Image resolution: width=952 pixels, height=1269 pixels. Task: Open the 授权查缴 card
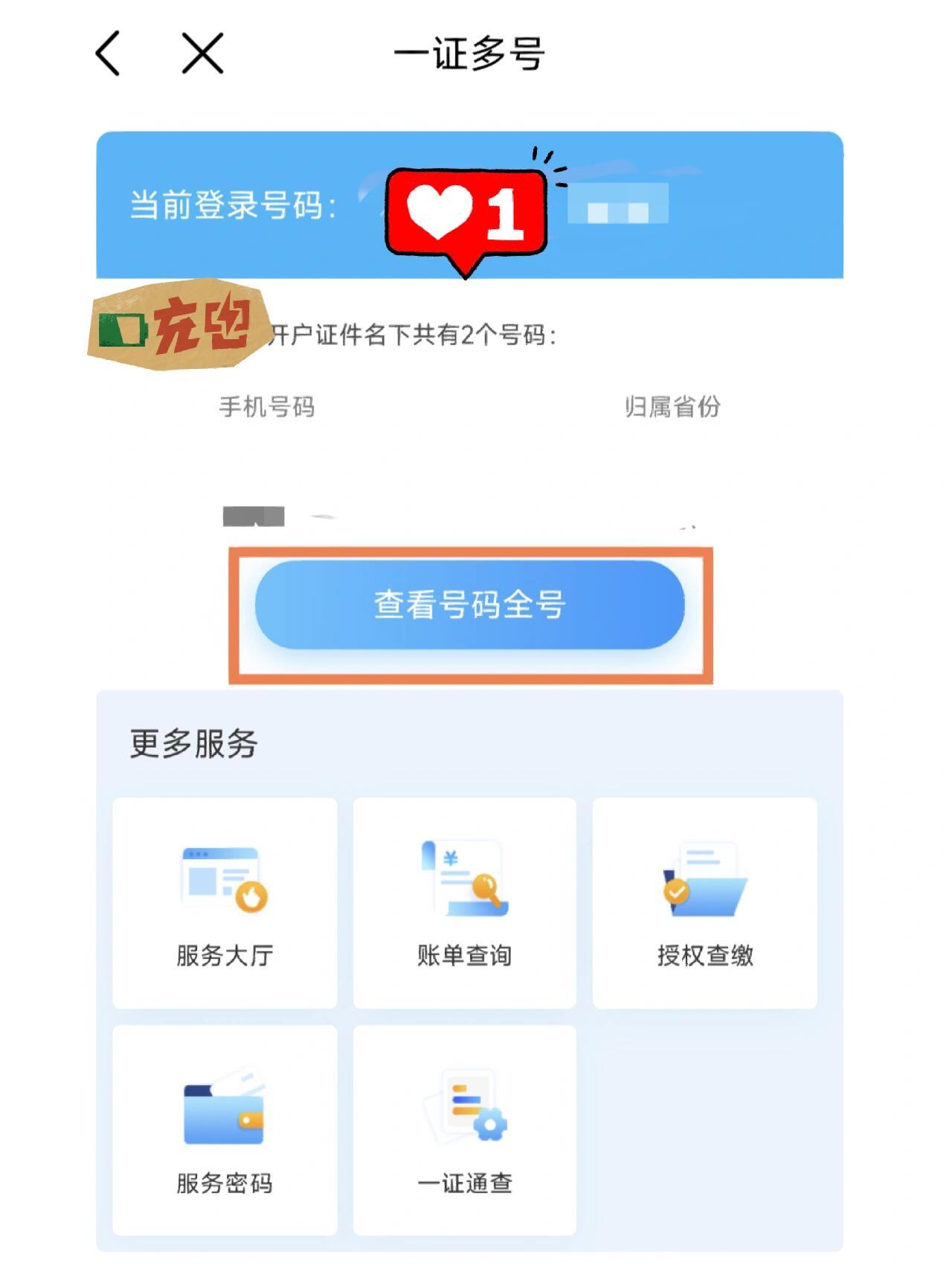[704, 902]
